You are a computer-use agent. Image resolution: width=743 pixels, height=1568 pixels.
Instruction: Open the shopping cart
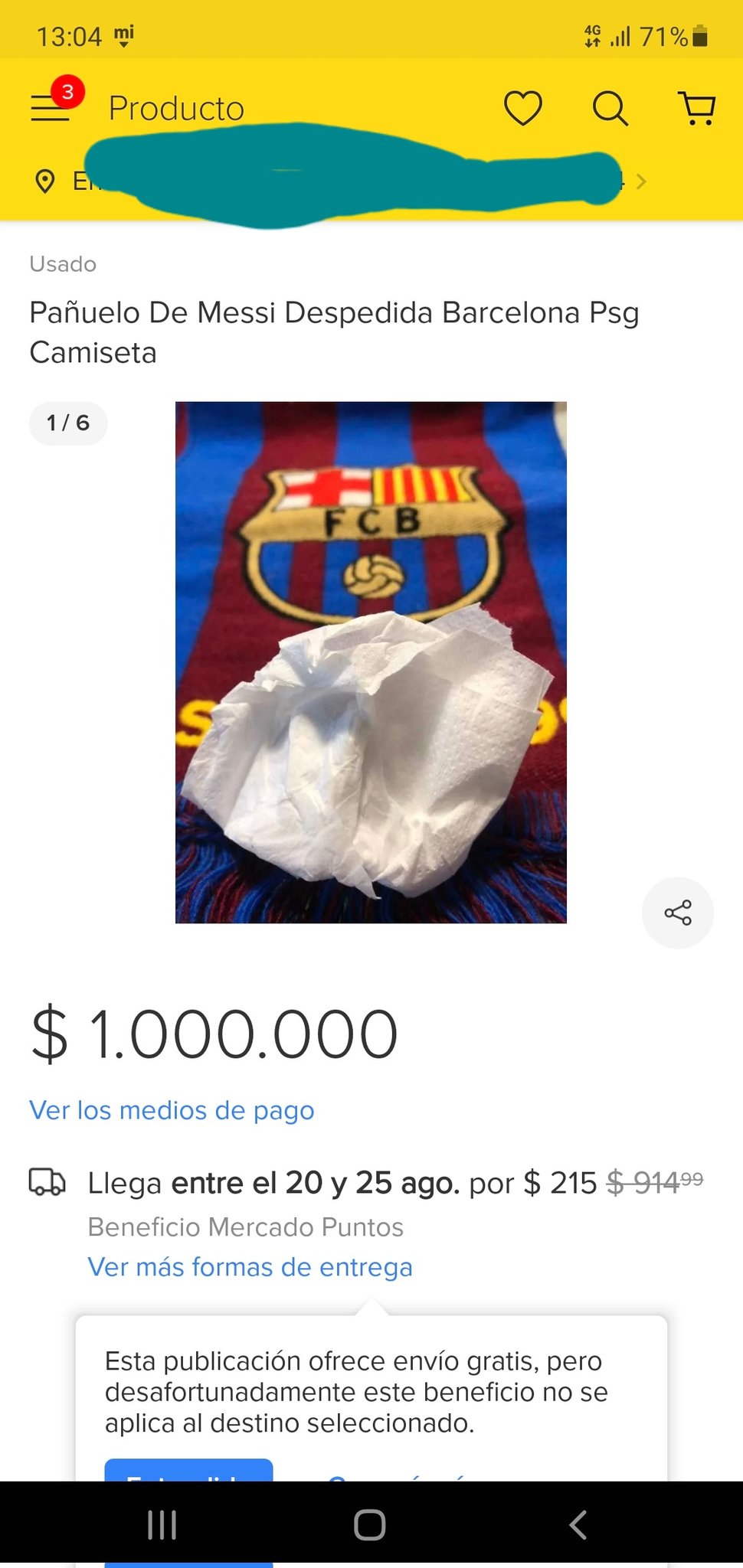point(697,108)
